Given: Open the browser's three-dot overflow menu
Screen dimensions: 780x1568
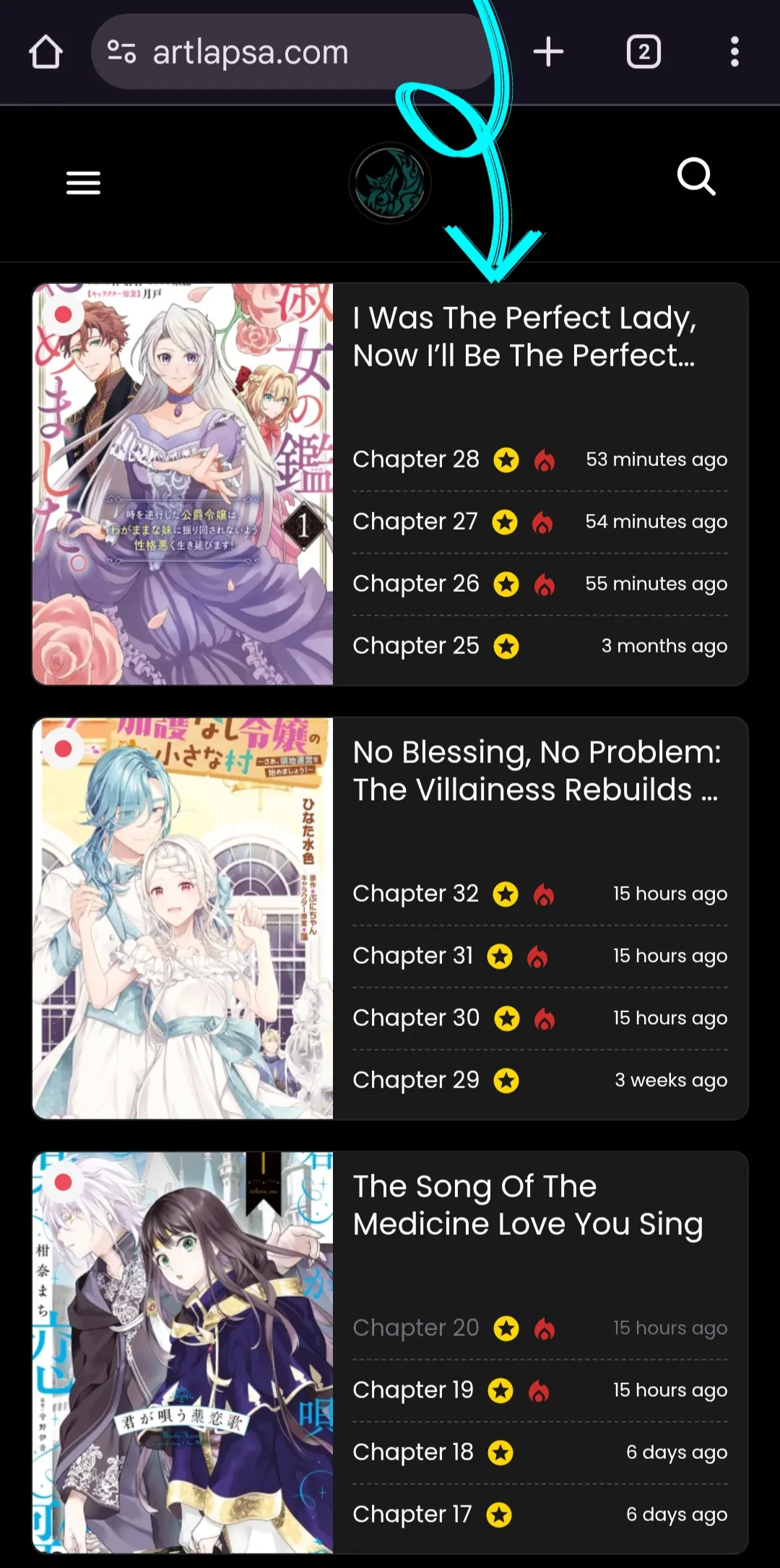Looking at the screenshot, I should 734,52.
